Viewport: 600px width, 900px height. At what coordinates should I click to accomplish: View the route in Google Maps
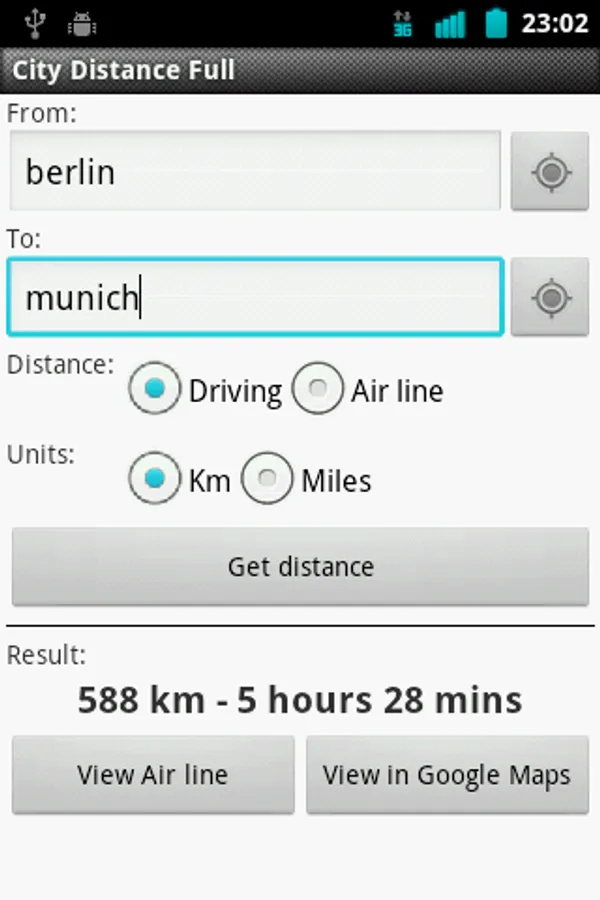click(x=447, y=775)
